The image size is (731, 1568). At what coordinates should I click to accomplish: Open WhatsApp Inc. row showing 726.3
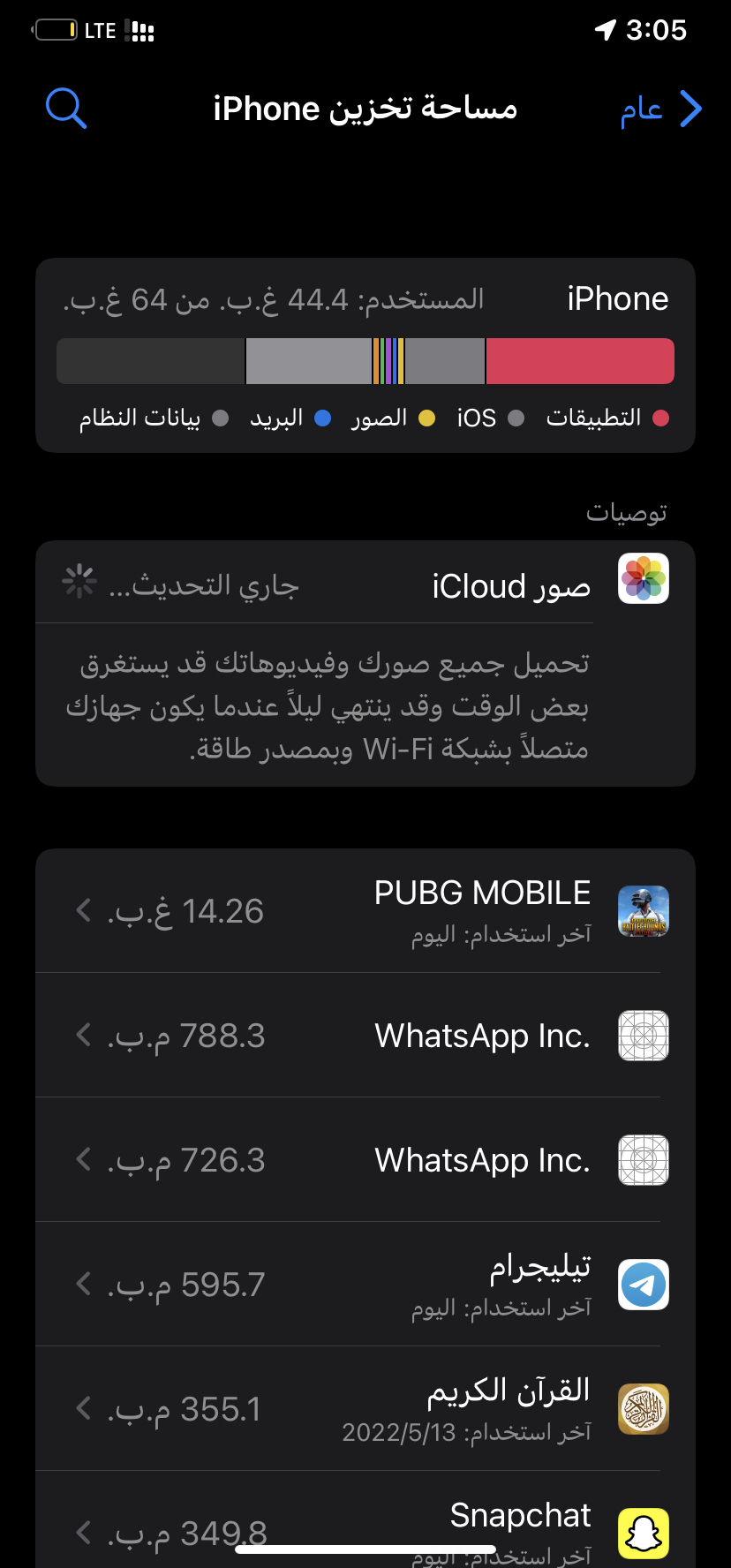tap(365, 1160)
